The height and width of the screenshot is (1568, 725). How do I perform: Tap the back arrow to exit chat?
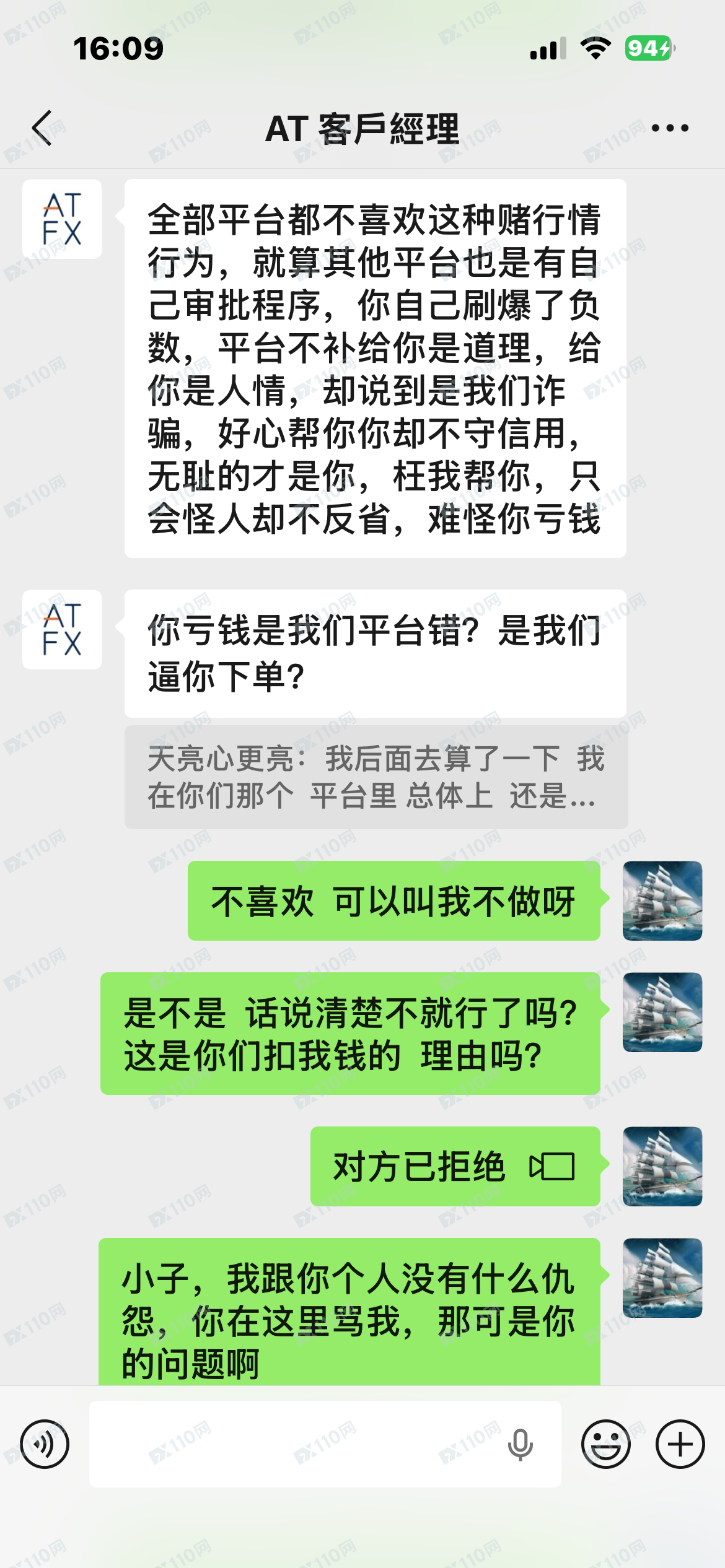click(x=41, y=127)
